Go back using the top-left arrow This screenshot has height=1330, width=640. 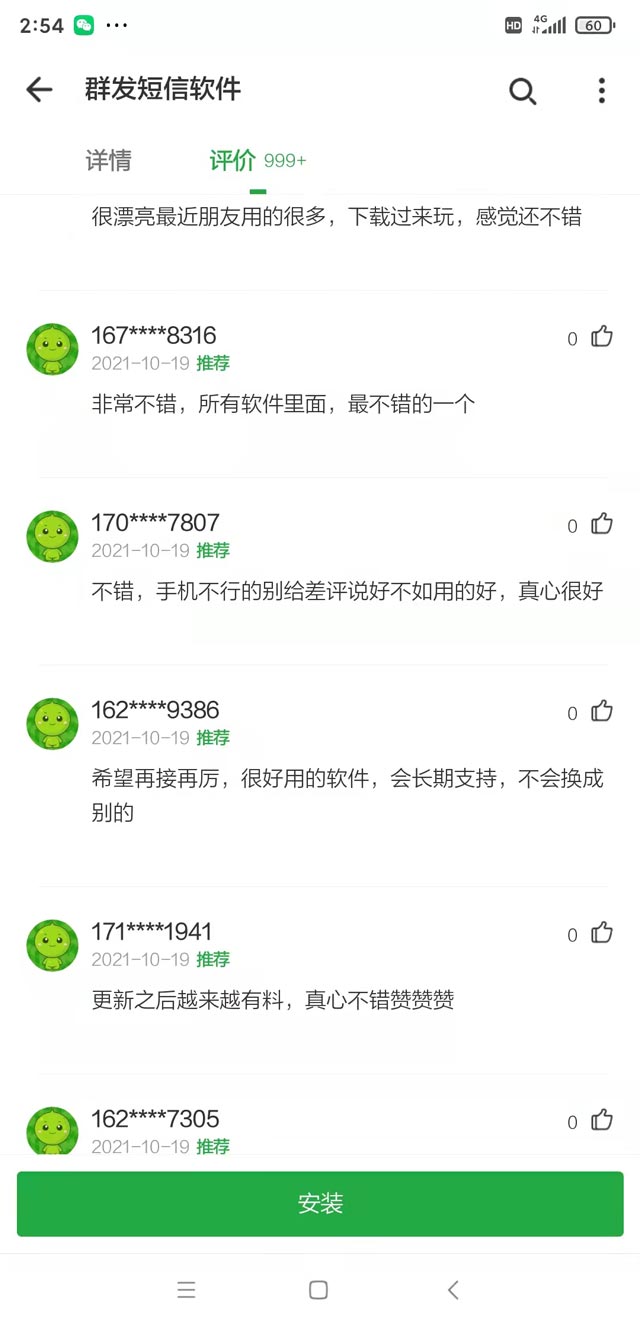pyautogui.click(x=39, y=90)
